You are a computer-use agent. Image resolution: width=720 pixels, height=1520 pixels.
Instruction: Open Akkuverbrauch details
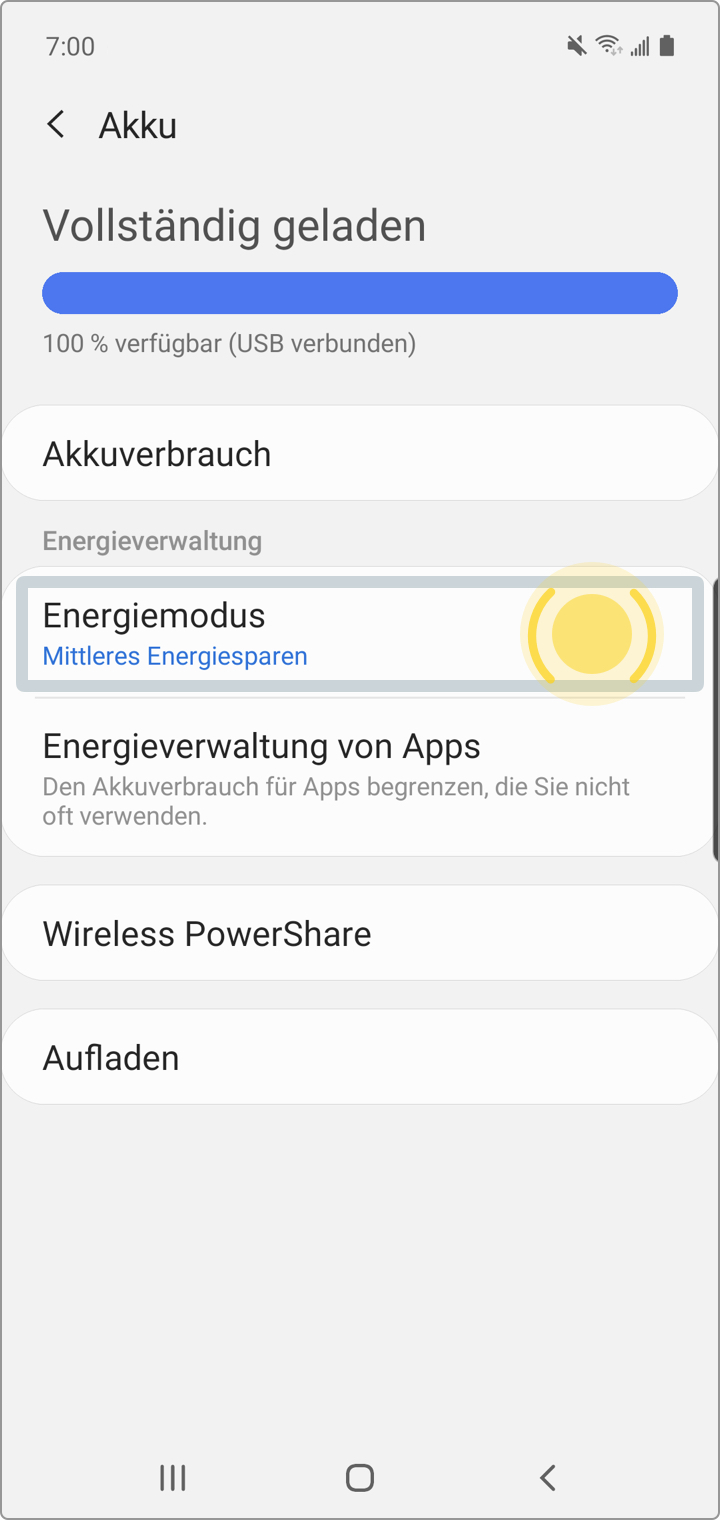point(360,453)
